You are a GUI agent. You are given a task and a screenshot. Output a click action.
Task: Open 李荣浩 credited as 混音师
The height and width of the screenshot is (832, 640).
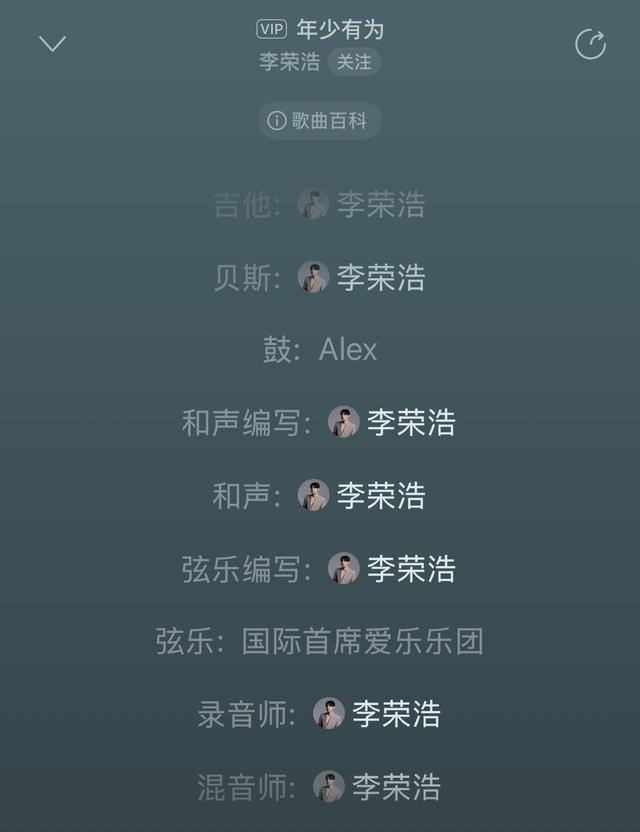click(394, 786)
